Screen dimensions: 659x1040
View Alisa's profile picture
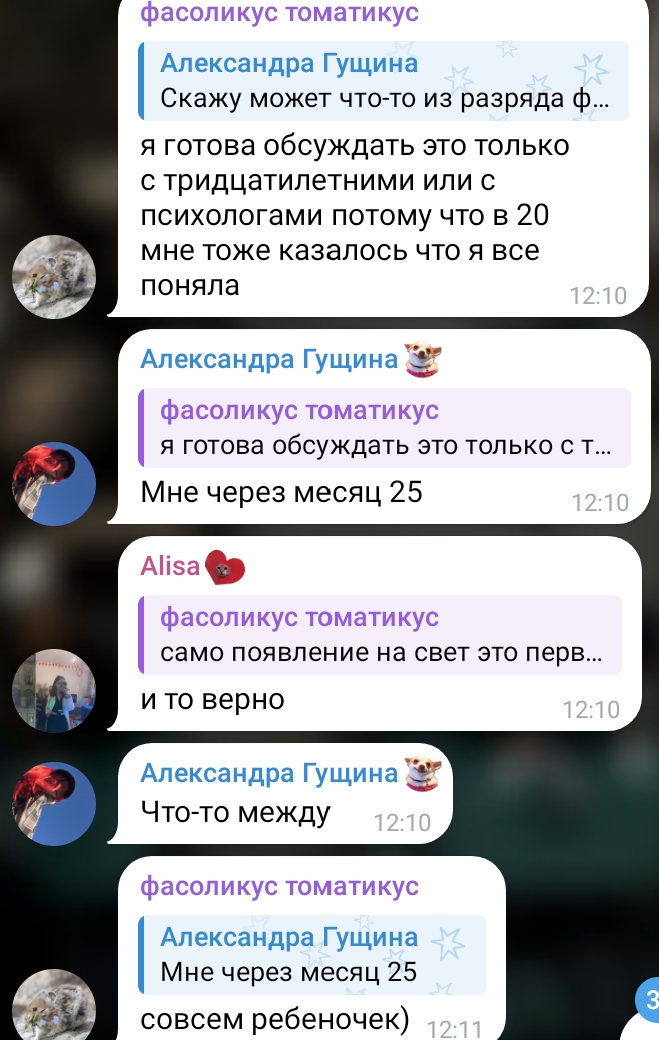coord(54,691)
